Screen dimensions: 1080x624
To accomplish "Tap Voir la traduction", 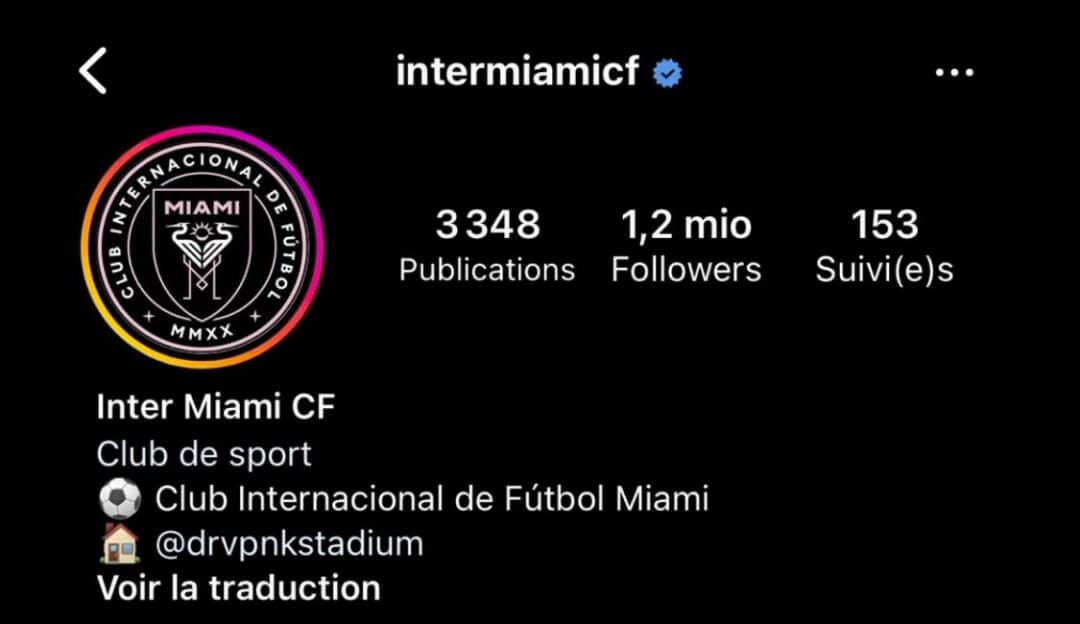I will click(x=238, y=587).
